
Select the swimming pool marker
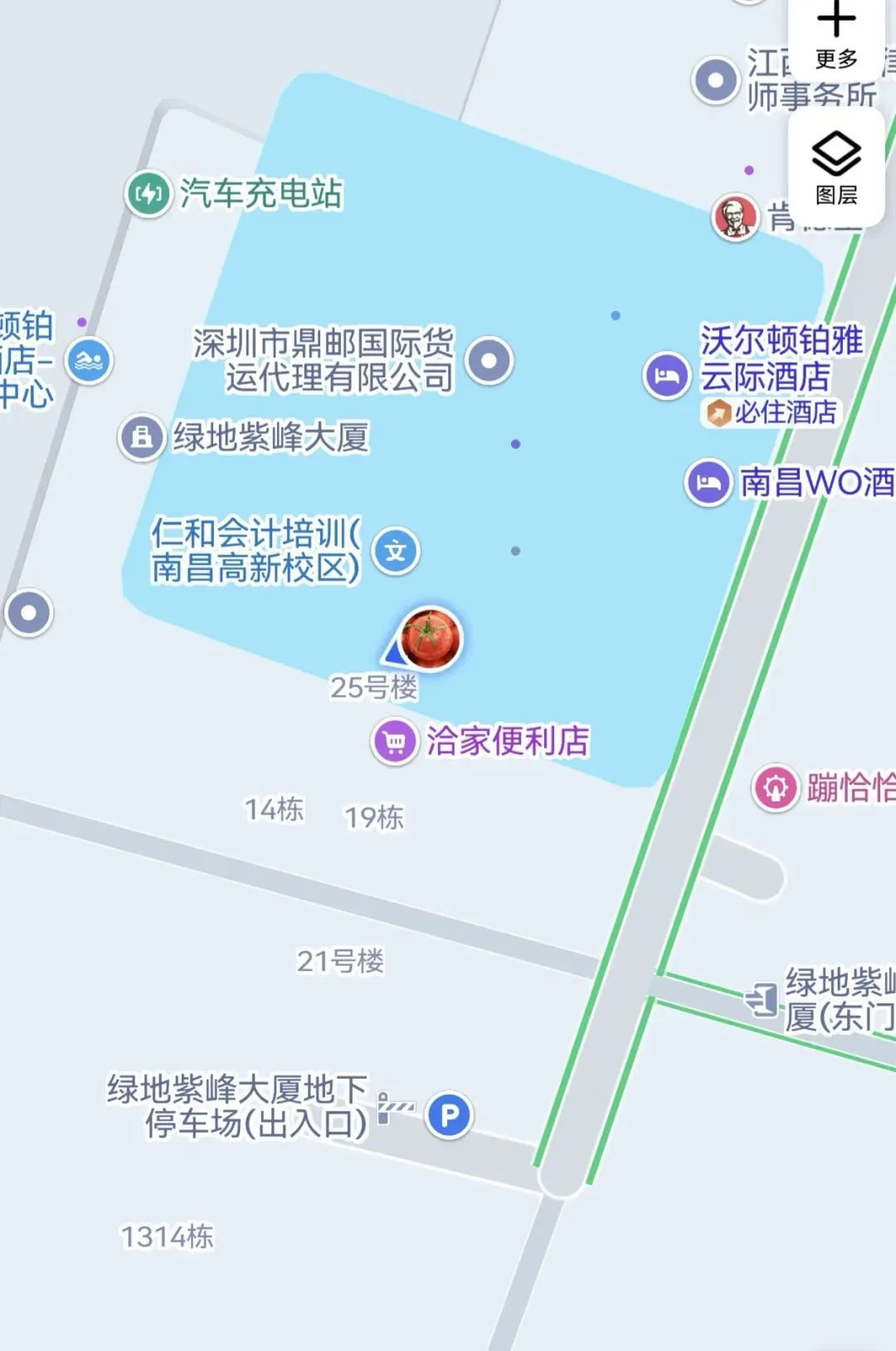pyautogui.click(x=89, y=361)
